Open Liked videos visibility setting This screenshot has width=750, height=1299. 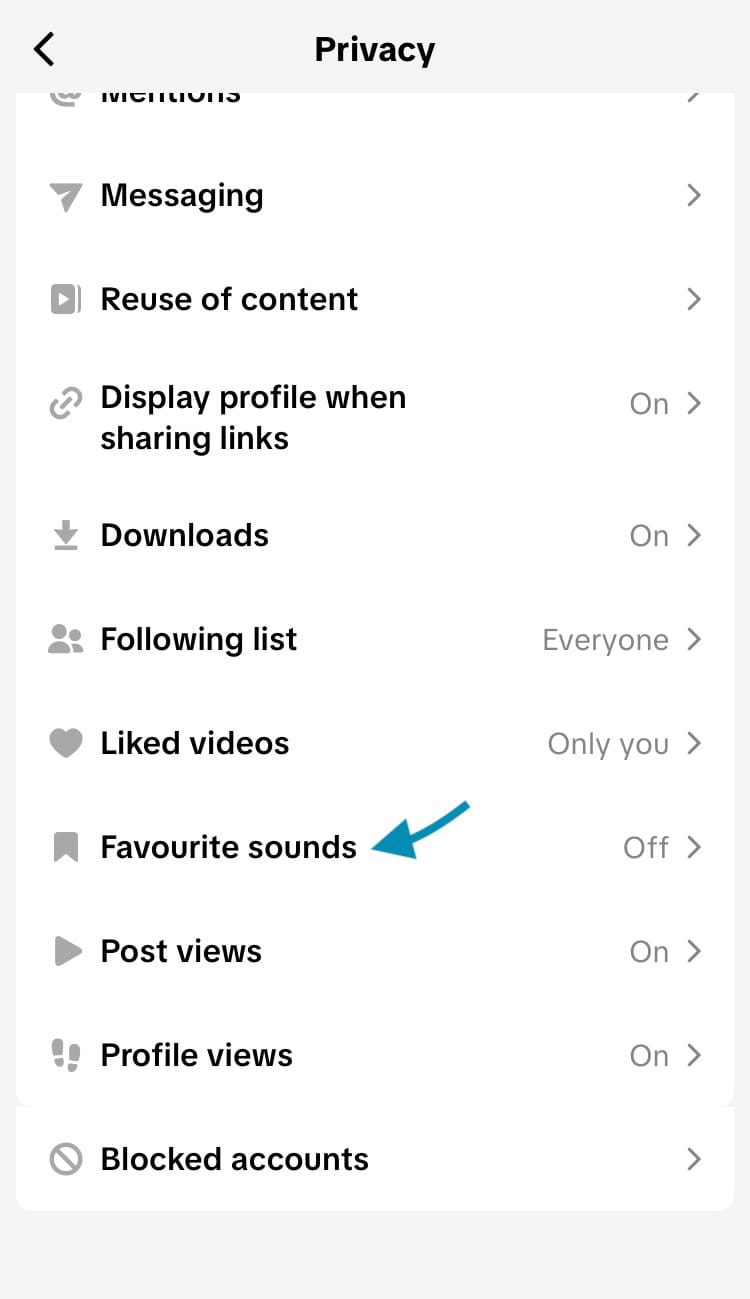click(375, 744)
